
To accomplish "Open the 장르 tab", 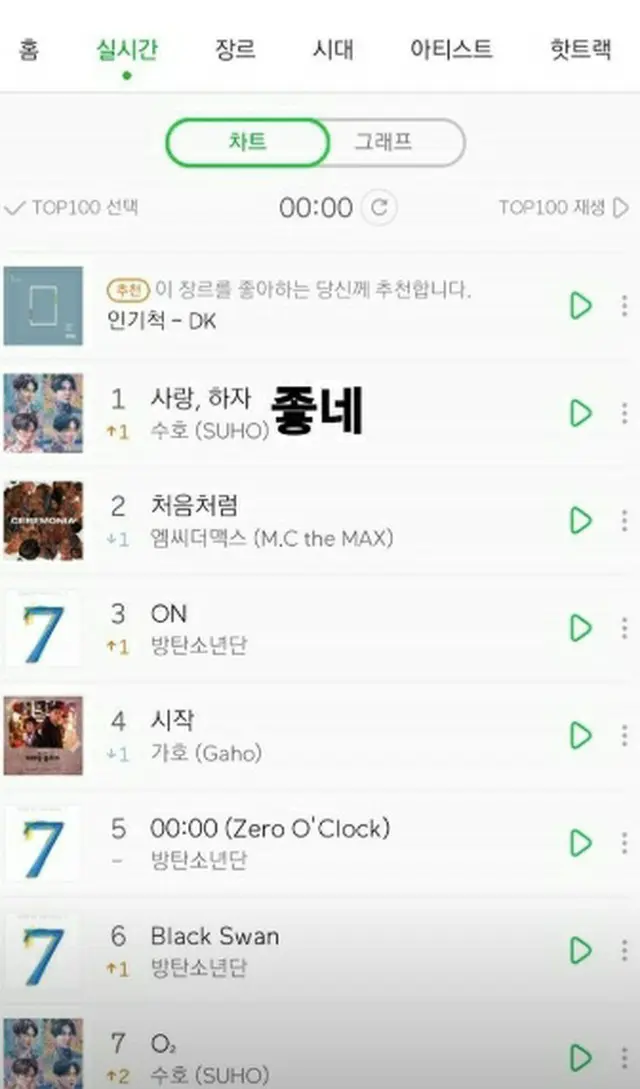I will point(235,49).
